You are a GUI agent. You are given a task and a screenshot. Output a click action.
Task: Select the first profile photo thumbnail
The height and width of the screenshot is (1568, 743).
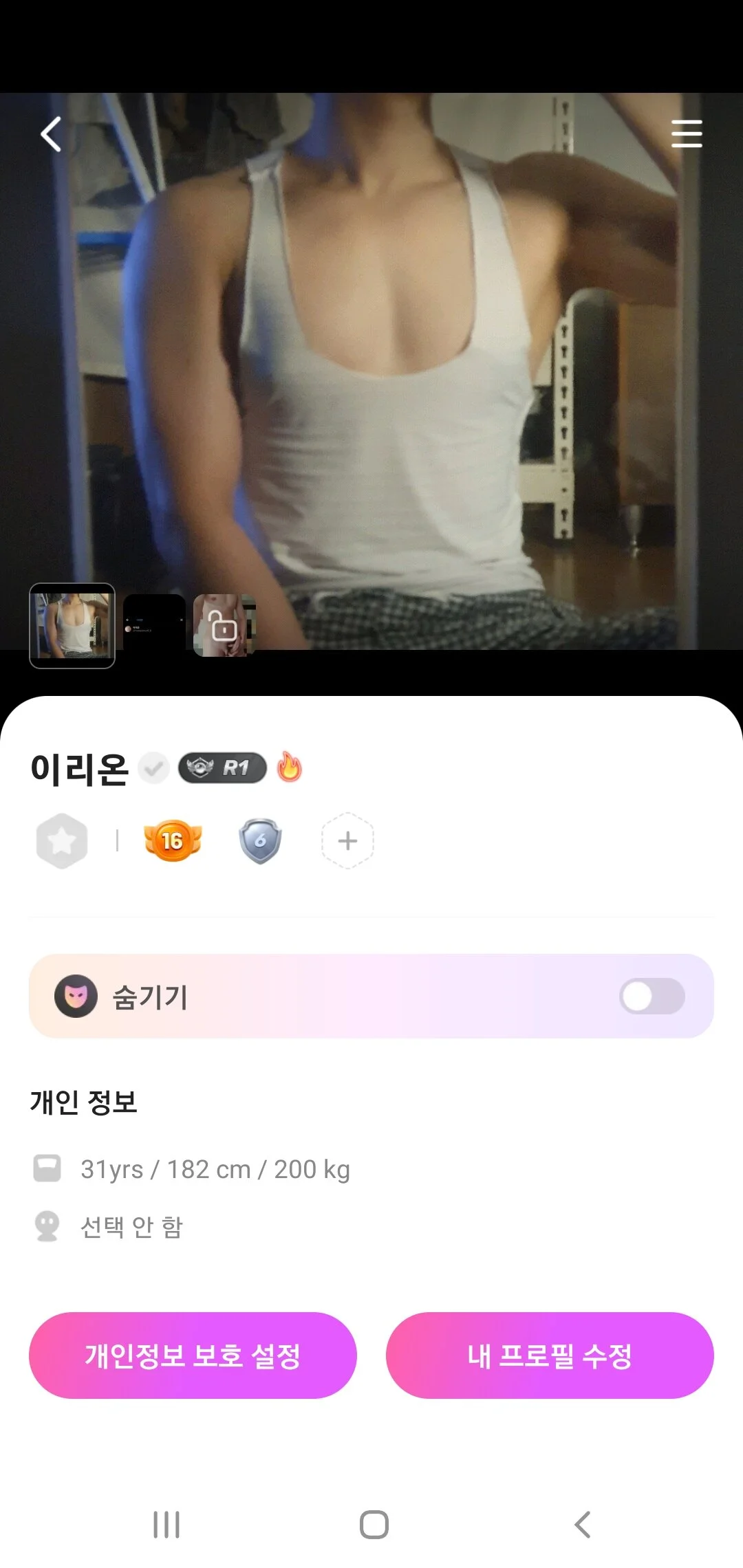[x=72, y=626]
